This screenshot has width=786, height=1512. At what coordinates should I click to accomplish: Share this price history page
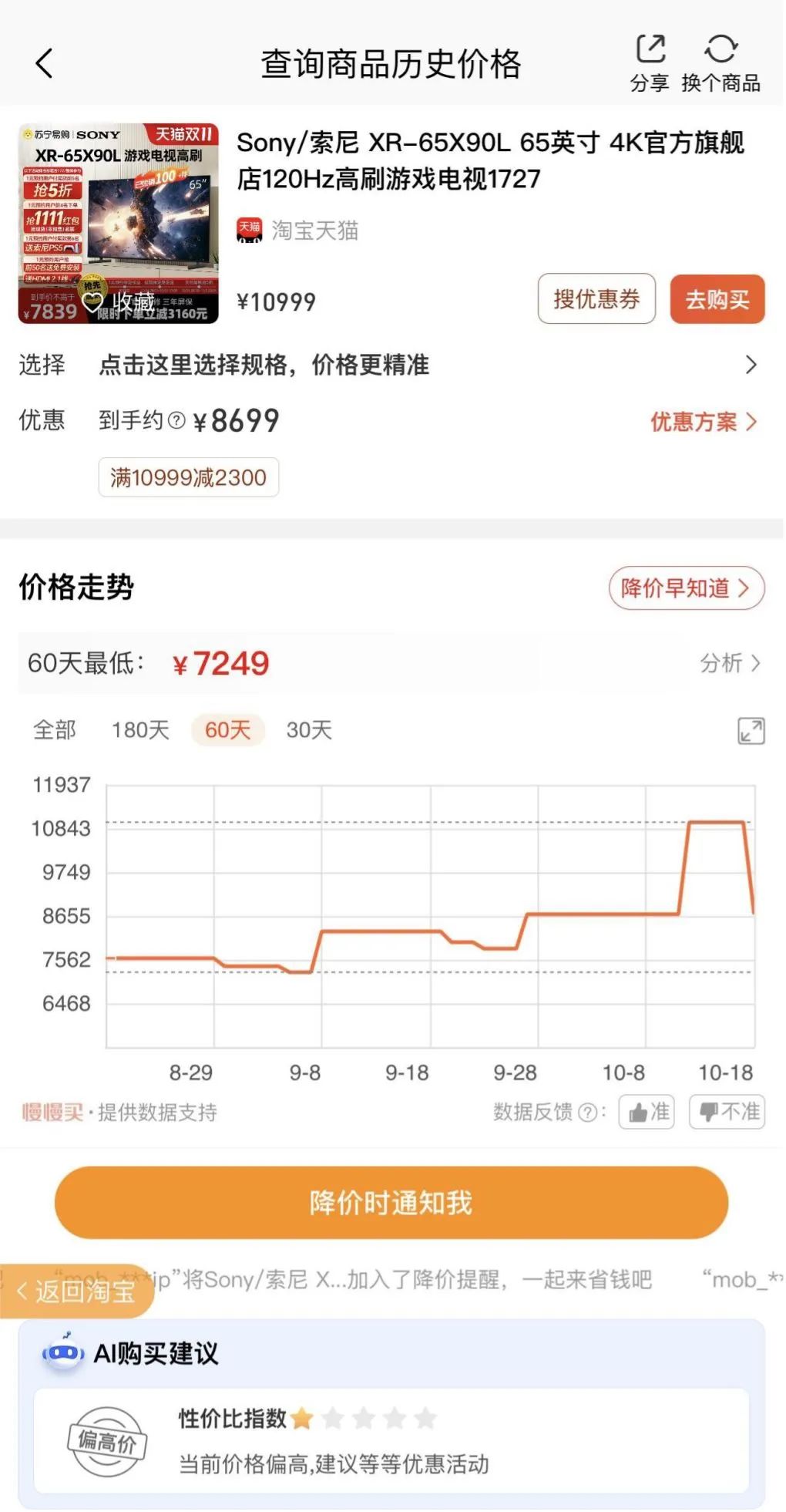tap(650, 62)
